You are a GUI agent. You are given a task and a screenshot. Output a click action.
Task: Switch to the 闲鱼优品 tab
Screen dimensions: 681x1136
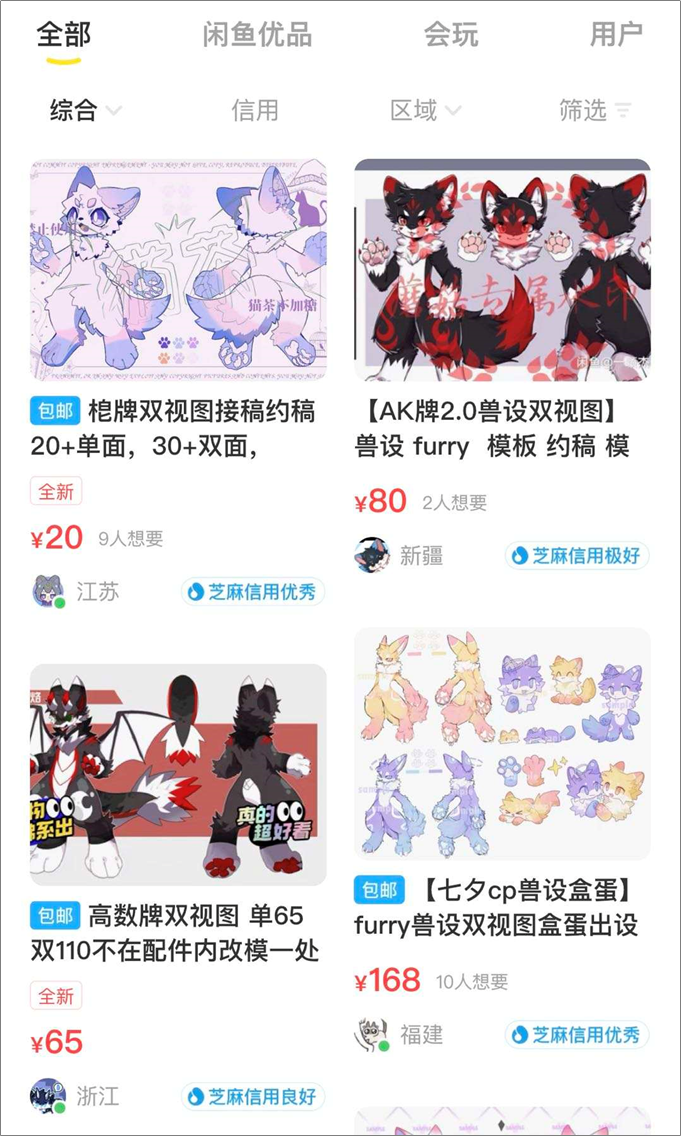pyautogui.click(x=257, y=35)
